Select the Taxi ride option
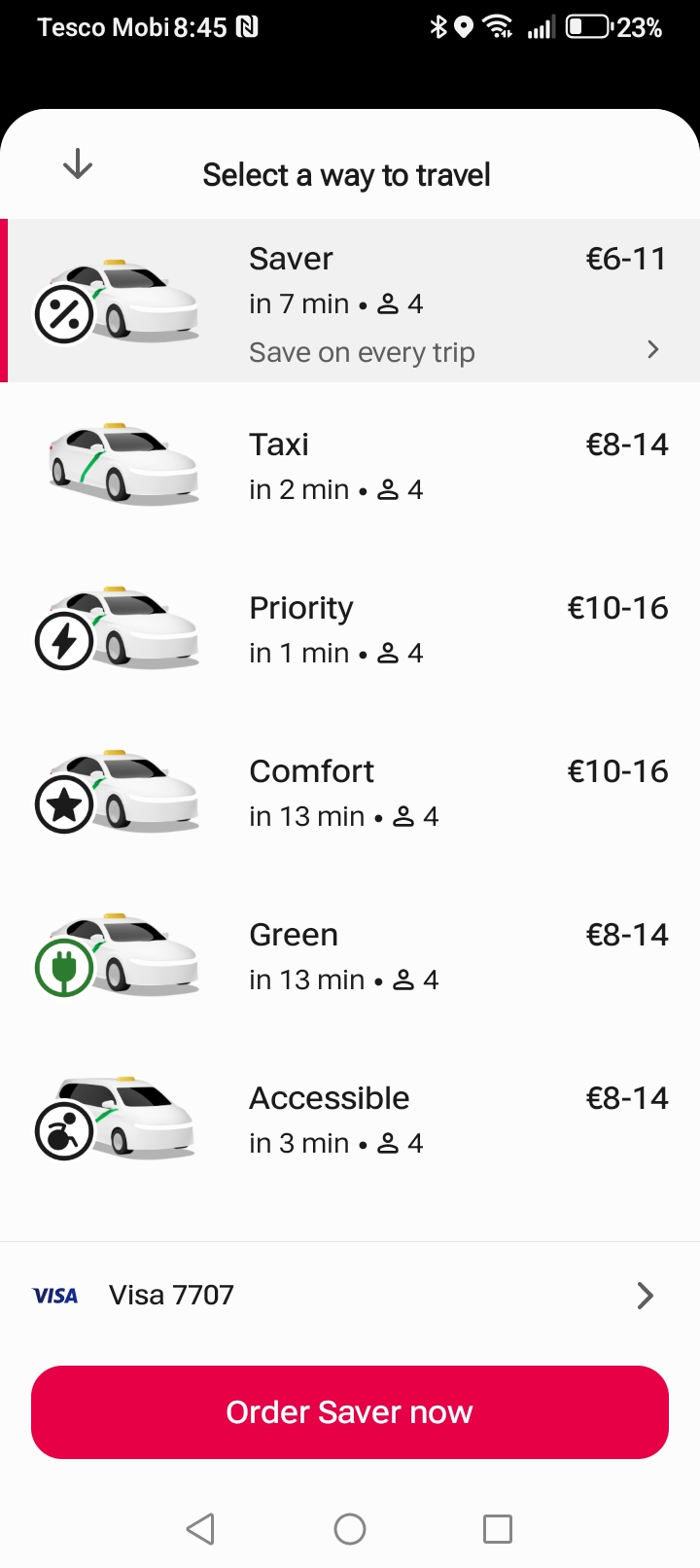The width and height of the screenshot is (700, 1568). 350,466
